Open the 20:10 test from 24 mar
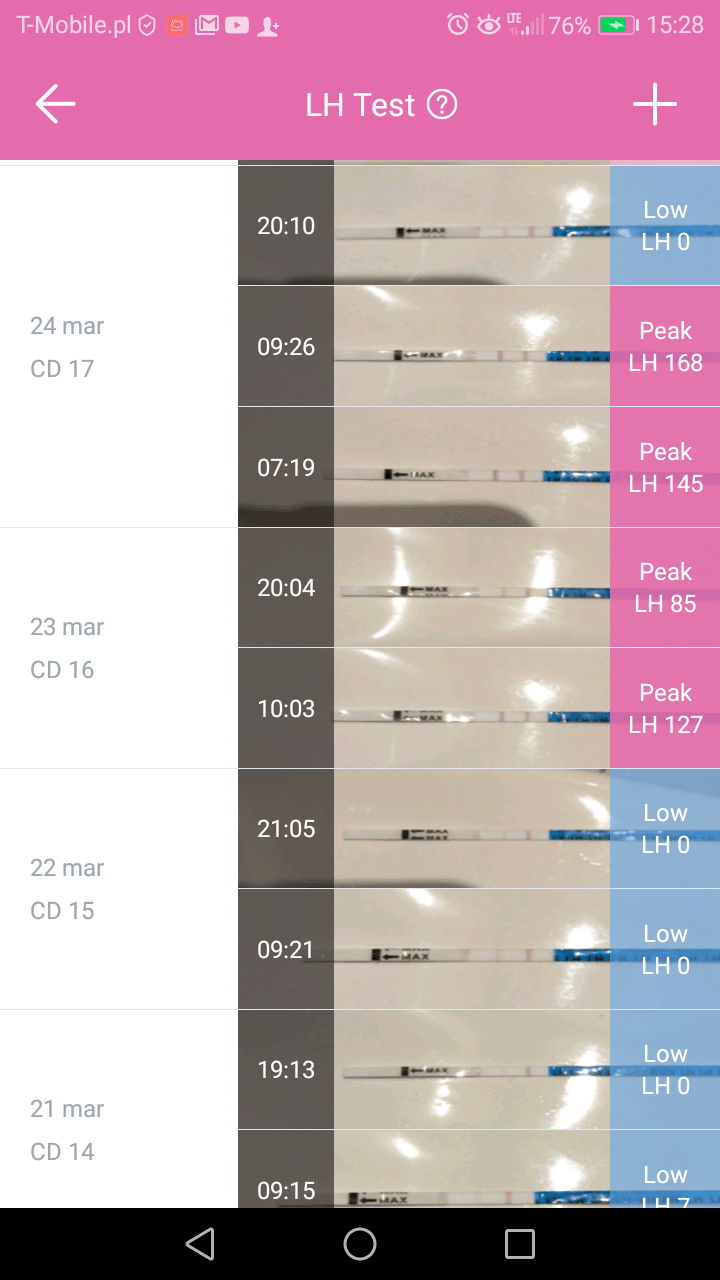Image resolution: width=720 pixels, height=1280 pixels. (472, 226)
